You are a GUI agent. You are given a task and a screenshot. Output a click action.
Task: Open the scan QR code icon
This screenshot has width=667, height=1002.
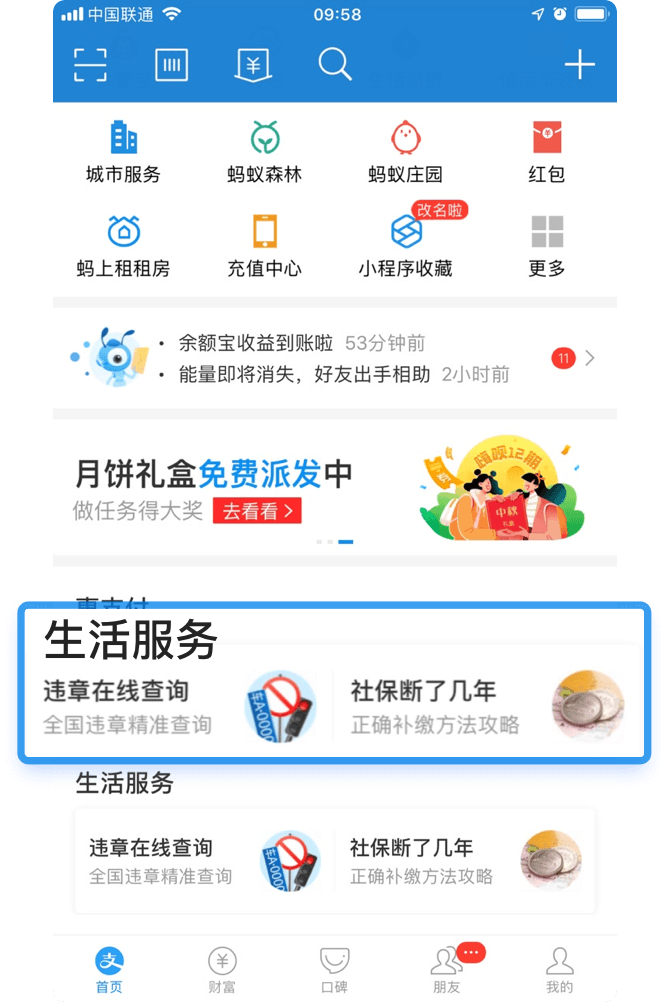point(91,66)
